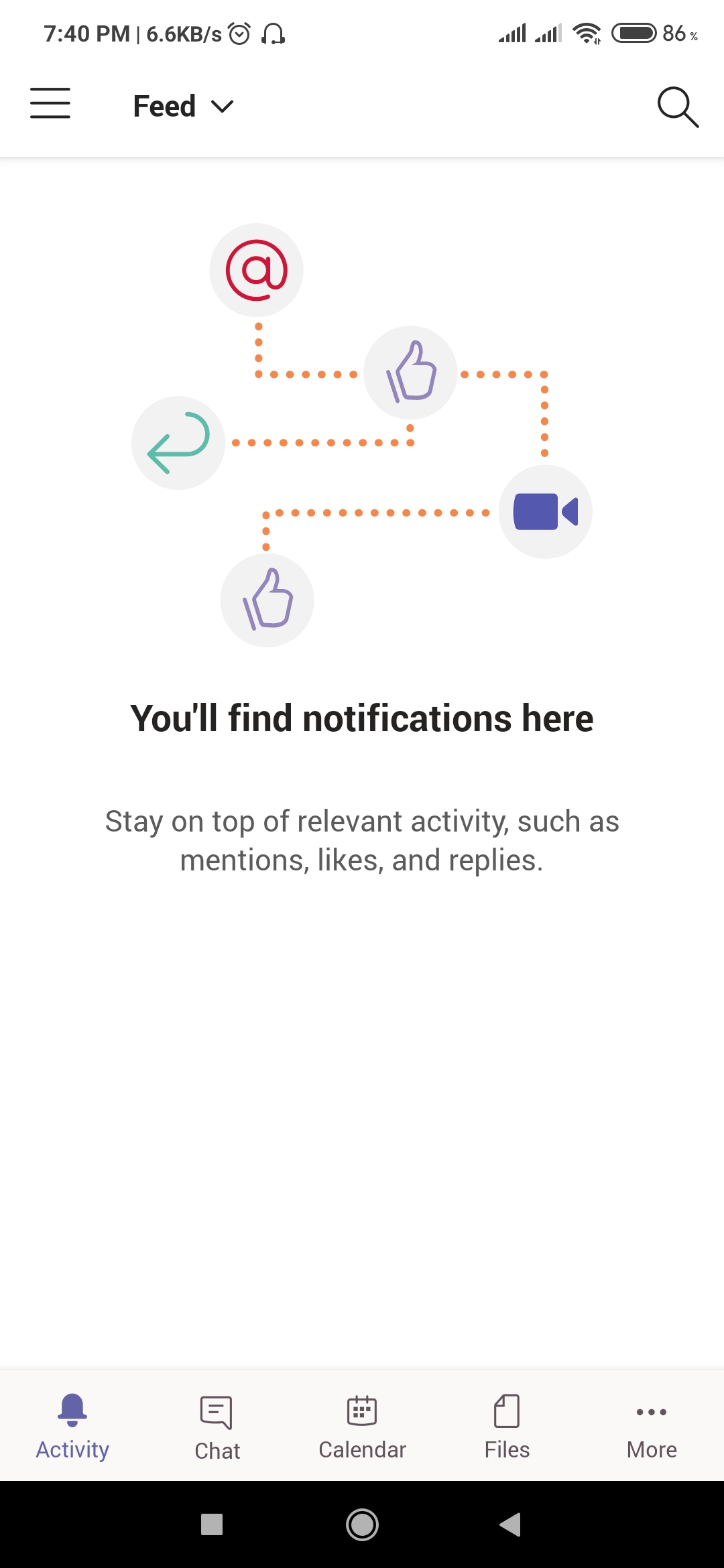Viewport: 724px width, 1568px height.
Task: Go back with the system back button
Action: point(510,1524)
